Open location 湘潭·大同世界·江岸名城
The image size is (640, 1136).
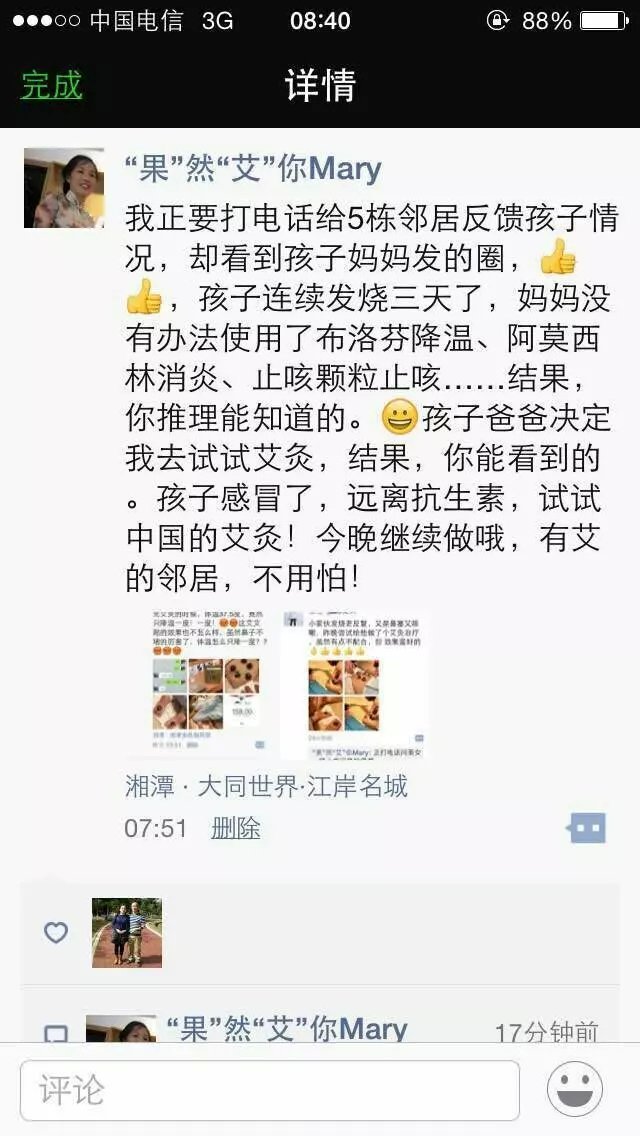click(x=266, y=786)
